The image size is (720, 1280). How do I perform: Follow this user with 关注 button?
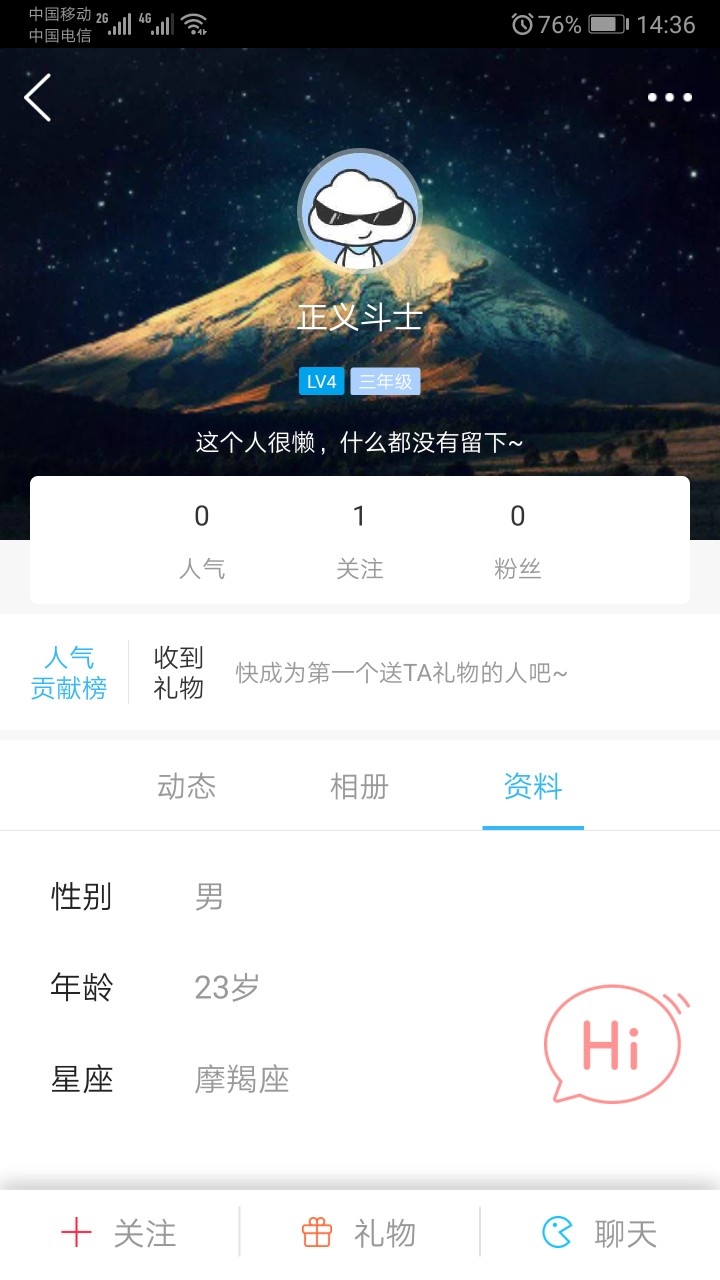click(x=120, y=1233)
